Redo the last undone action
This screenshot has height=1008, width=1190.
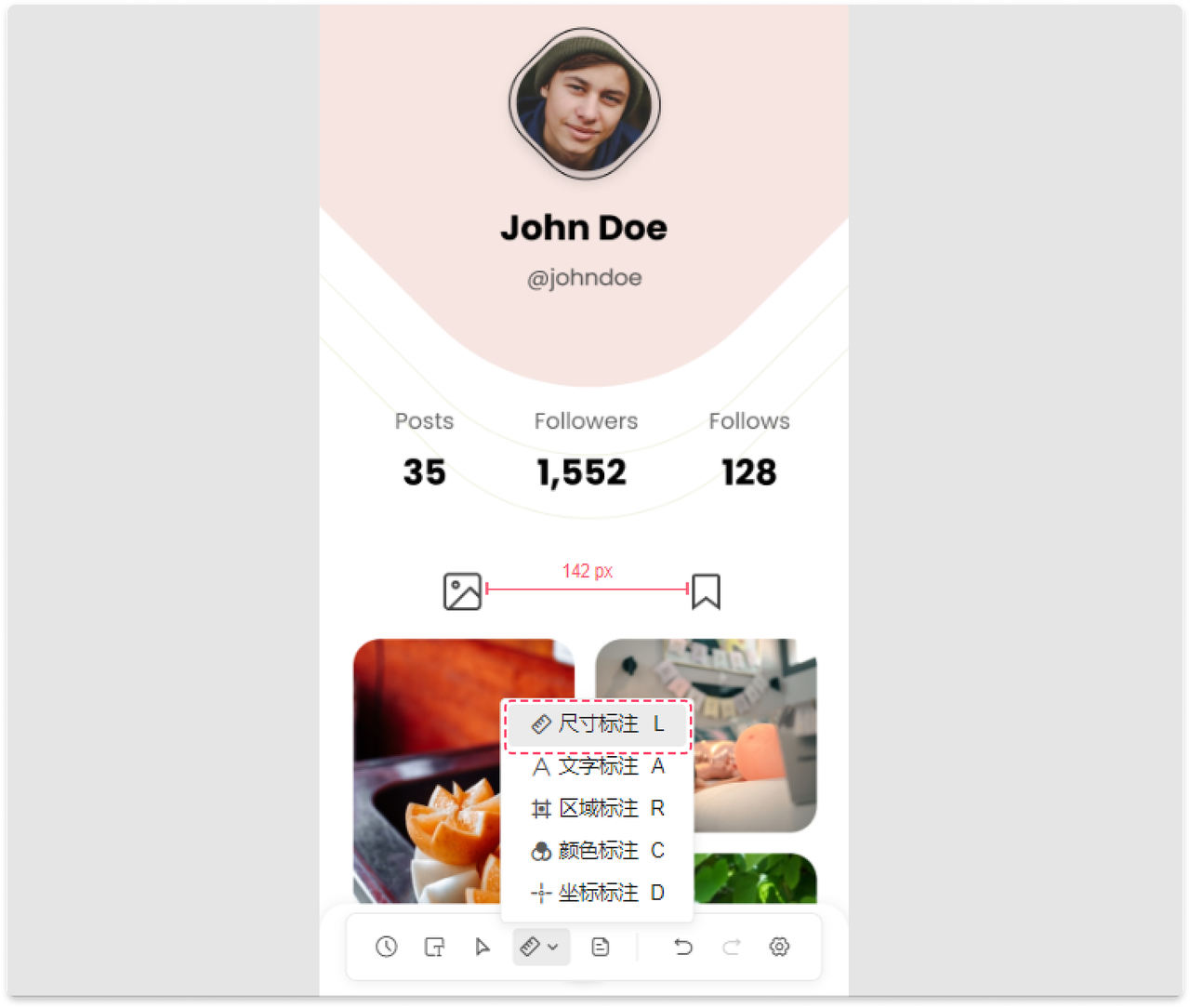732,947
